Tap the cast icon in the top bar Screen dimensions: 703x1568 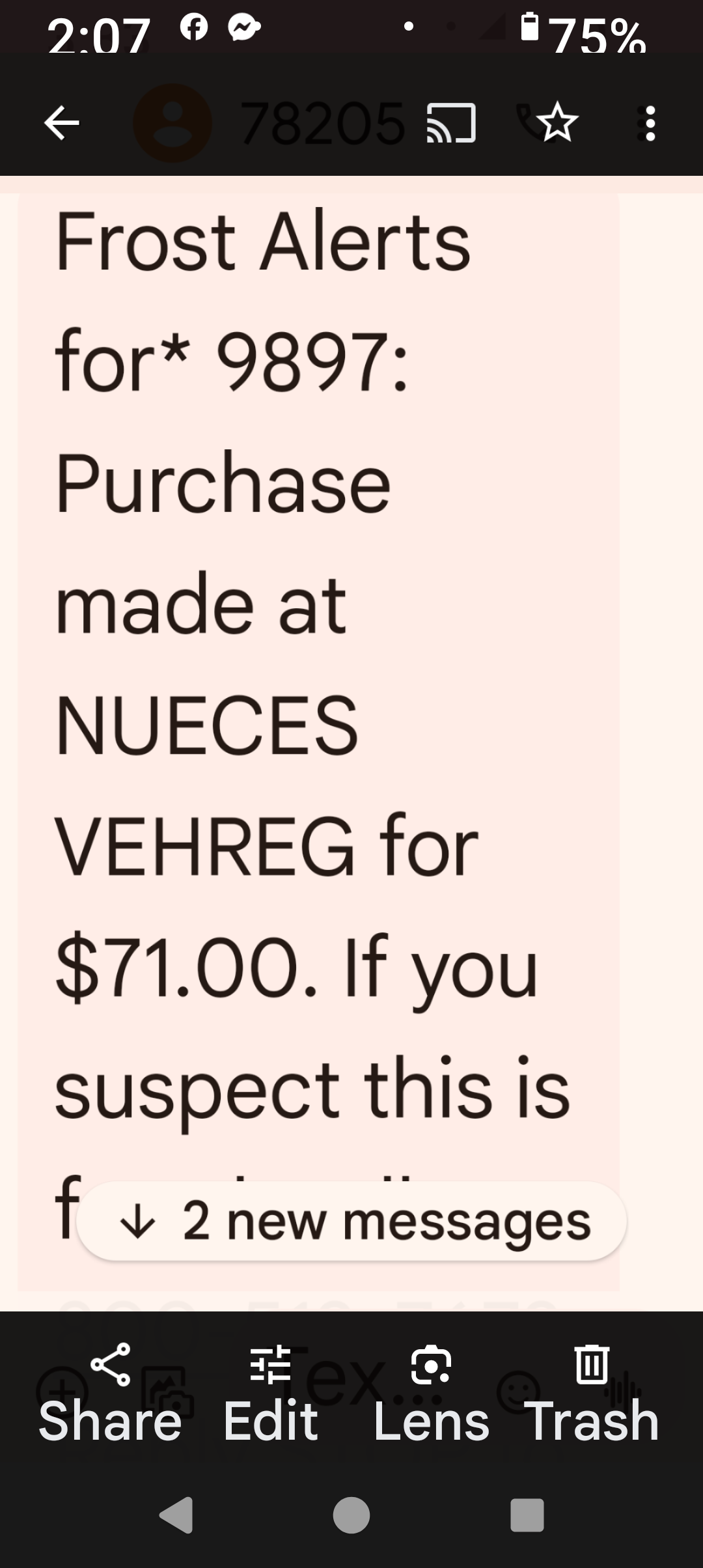tap(450, 122)
